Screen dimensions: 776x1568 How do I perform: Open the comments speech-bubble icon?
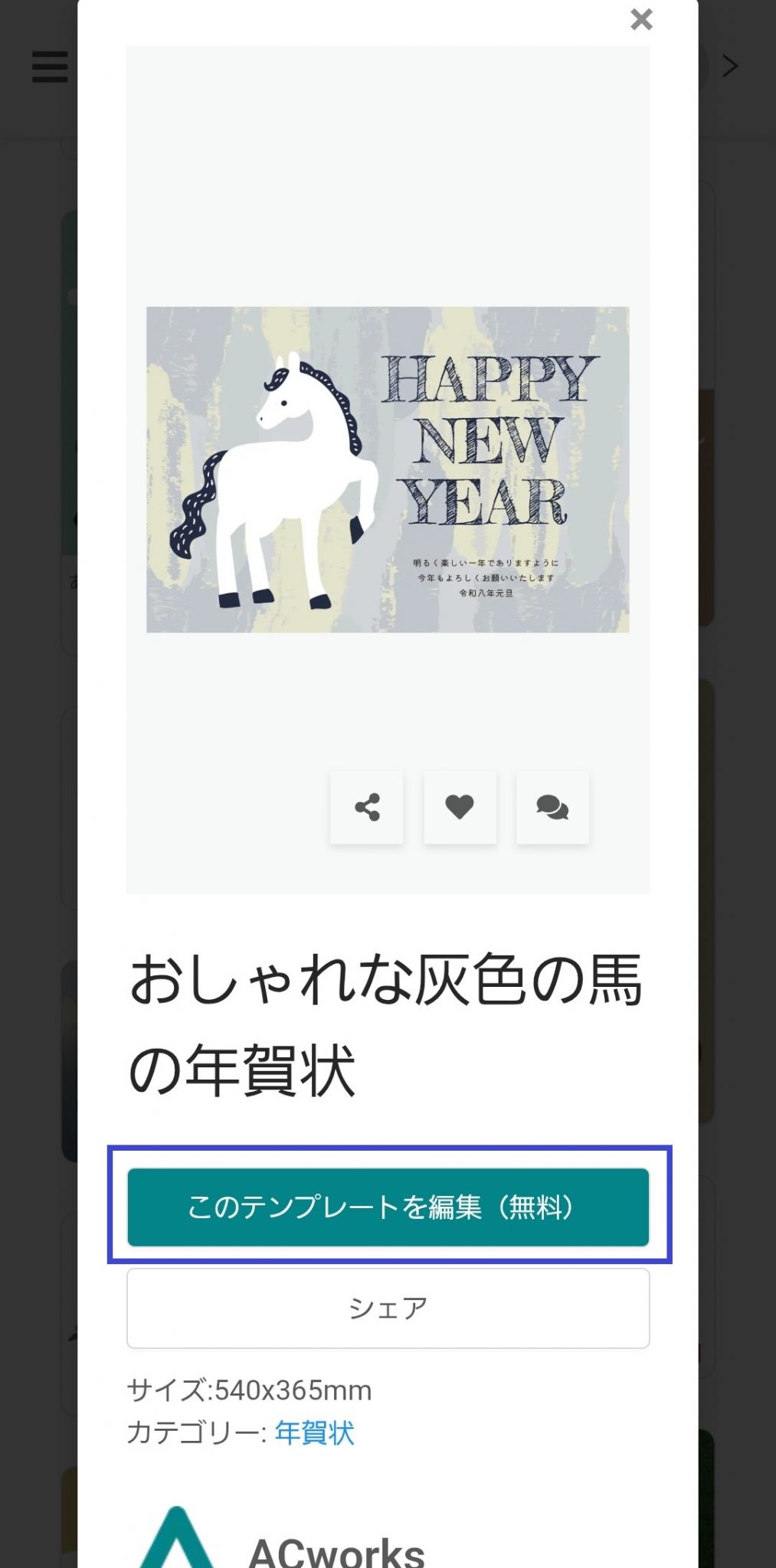(552, 807)
